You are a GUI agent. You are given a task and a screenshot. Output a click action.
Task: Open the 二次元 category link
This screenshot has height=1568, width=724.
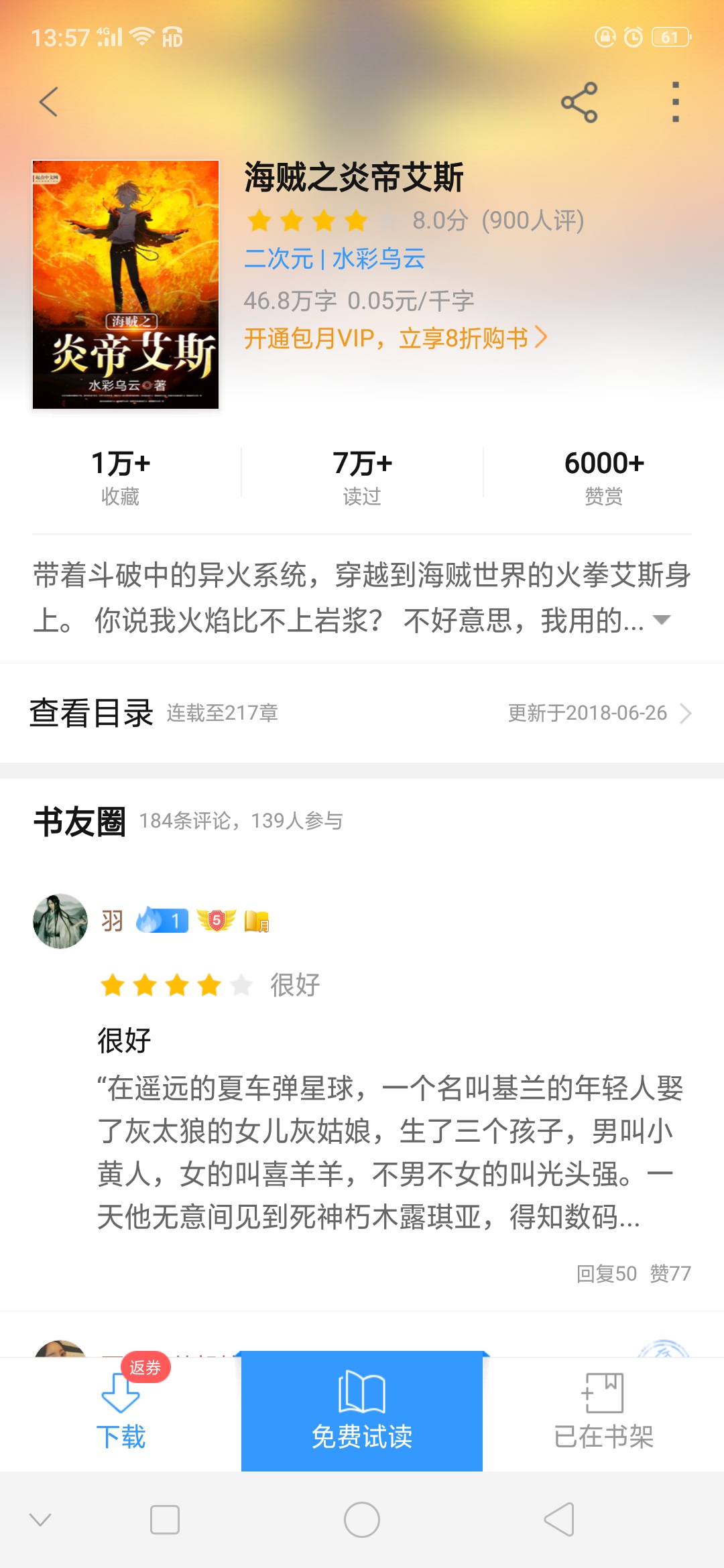tap(279, 259)
